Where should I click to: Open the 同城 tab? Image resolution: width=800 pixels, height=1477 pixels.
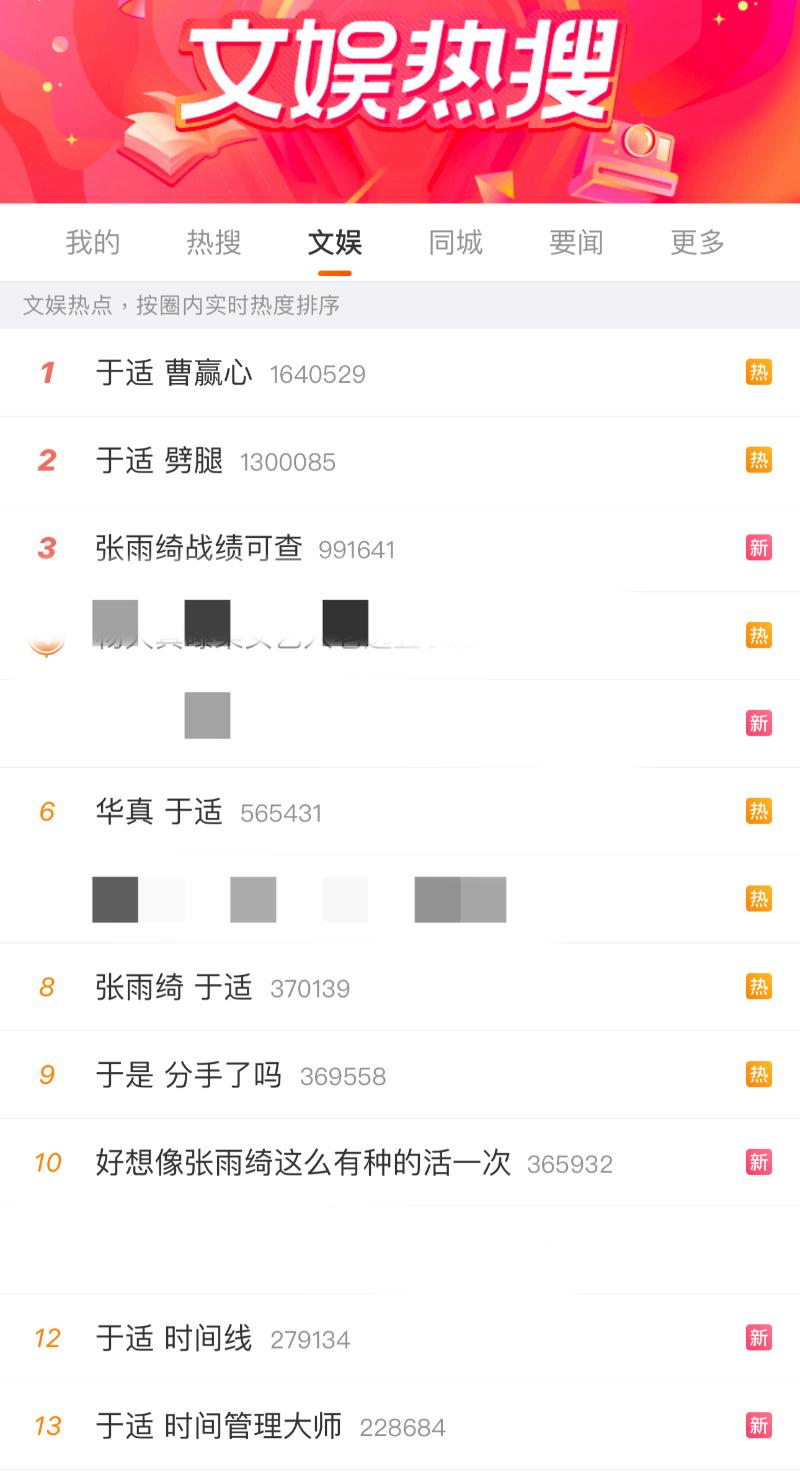(x=455, y=242)
